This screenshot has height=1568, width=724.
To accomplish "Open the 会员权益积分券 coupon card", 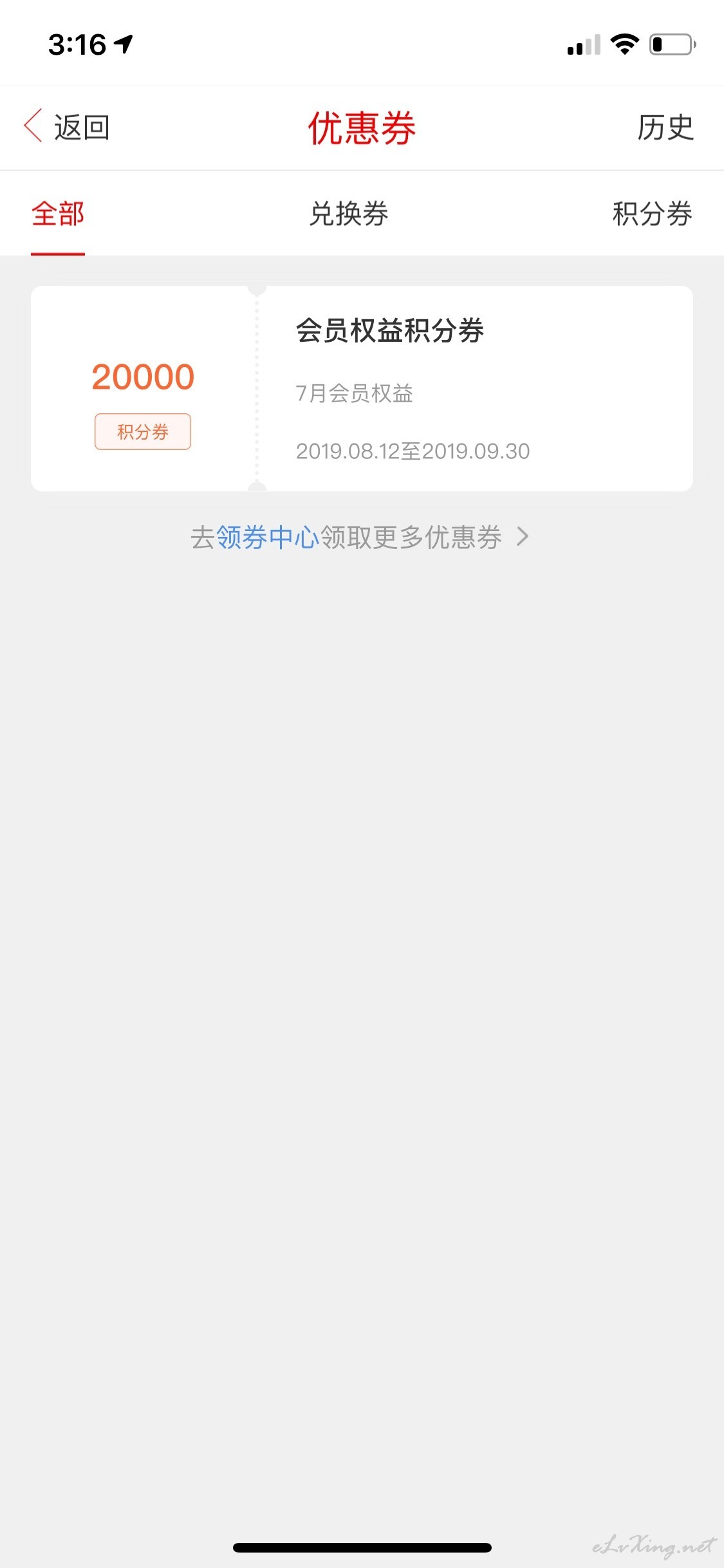I will pos(362,388).
